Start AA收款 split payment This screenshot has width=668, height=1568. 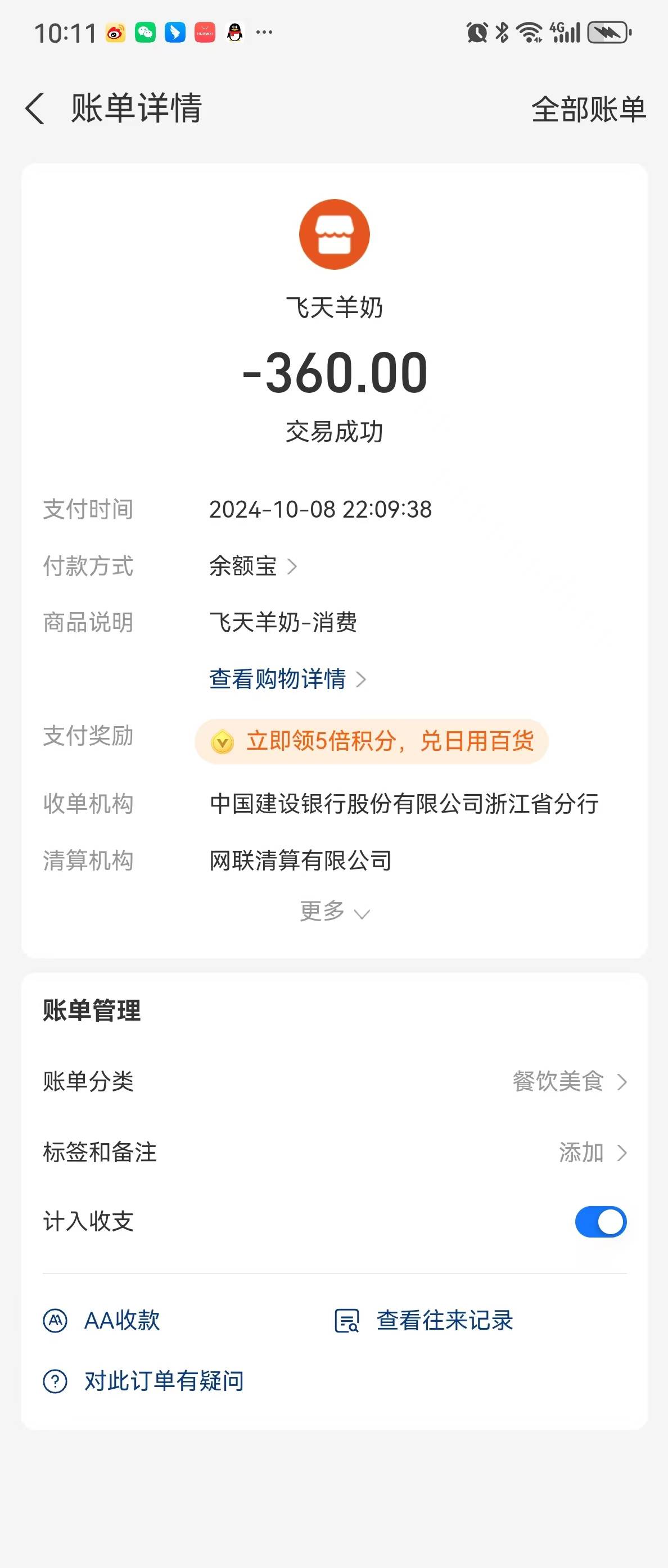102,1320
